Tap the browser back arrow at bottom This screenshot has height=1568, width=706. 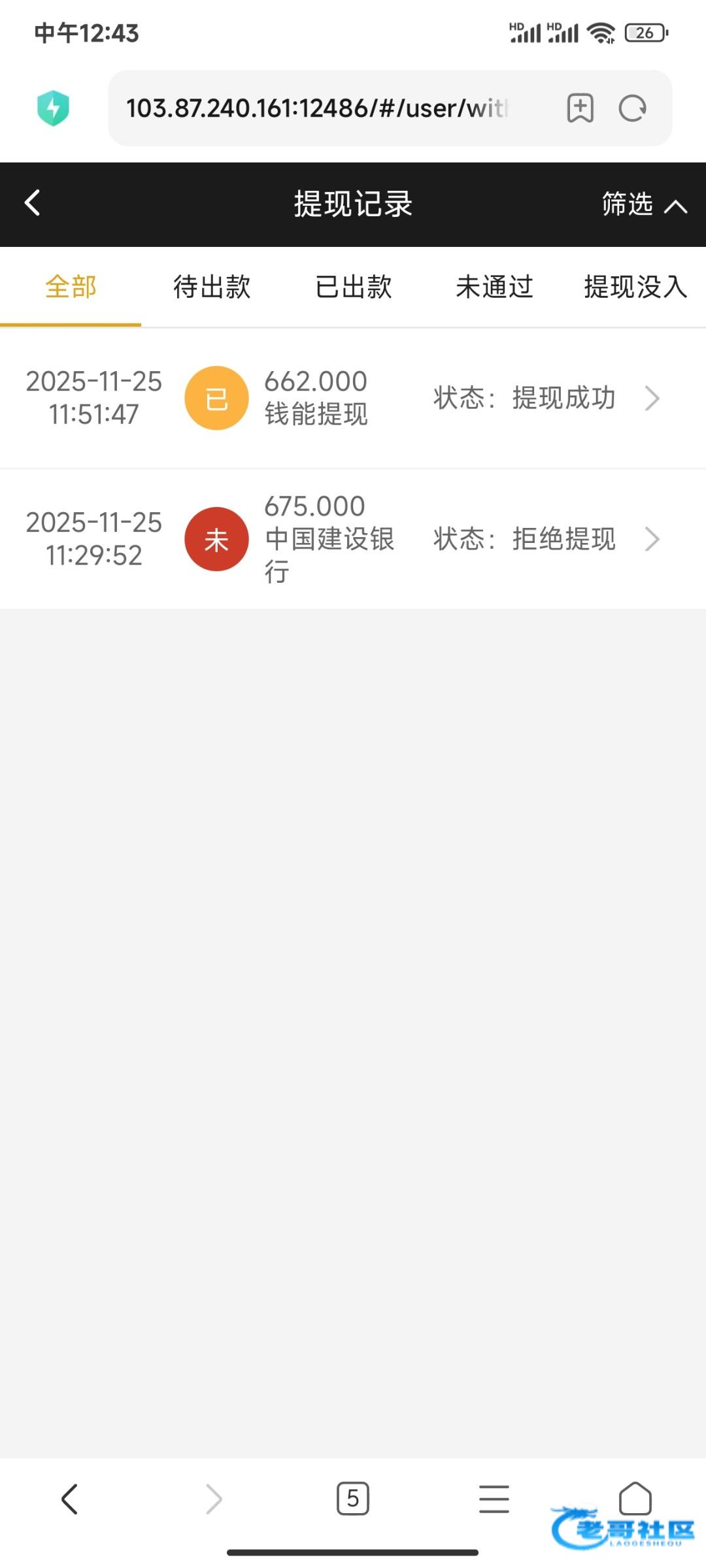click(70, 1498)
